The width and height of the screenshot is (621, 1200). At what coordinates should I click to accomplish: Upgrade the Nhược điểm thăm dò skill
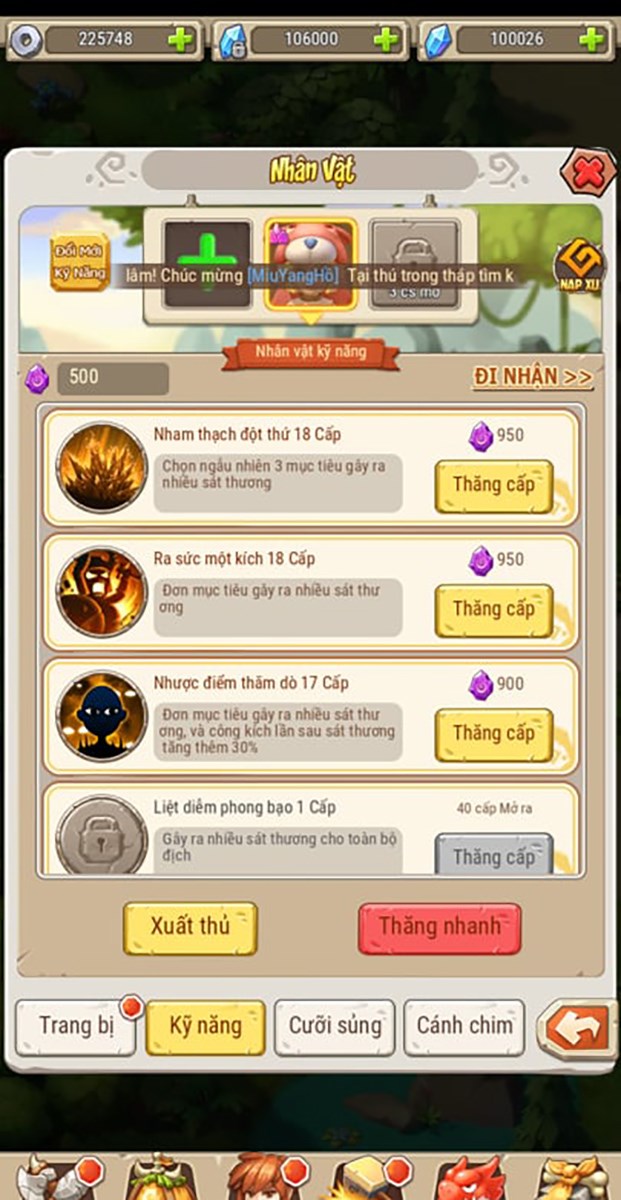493,734
